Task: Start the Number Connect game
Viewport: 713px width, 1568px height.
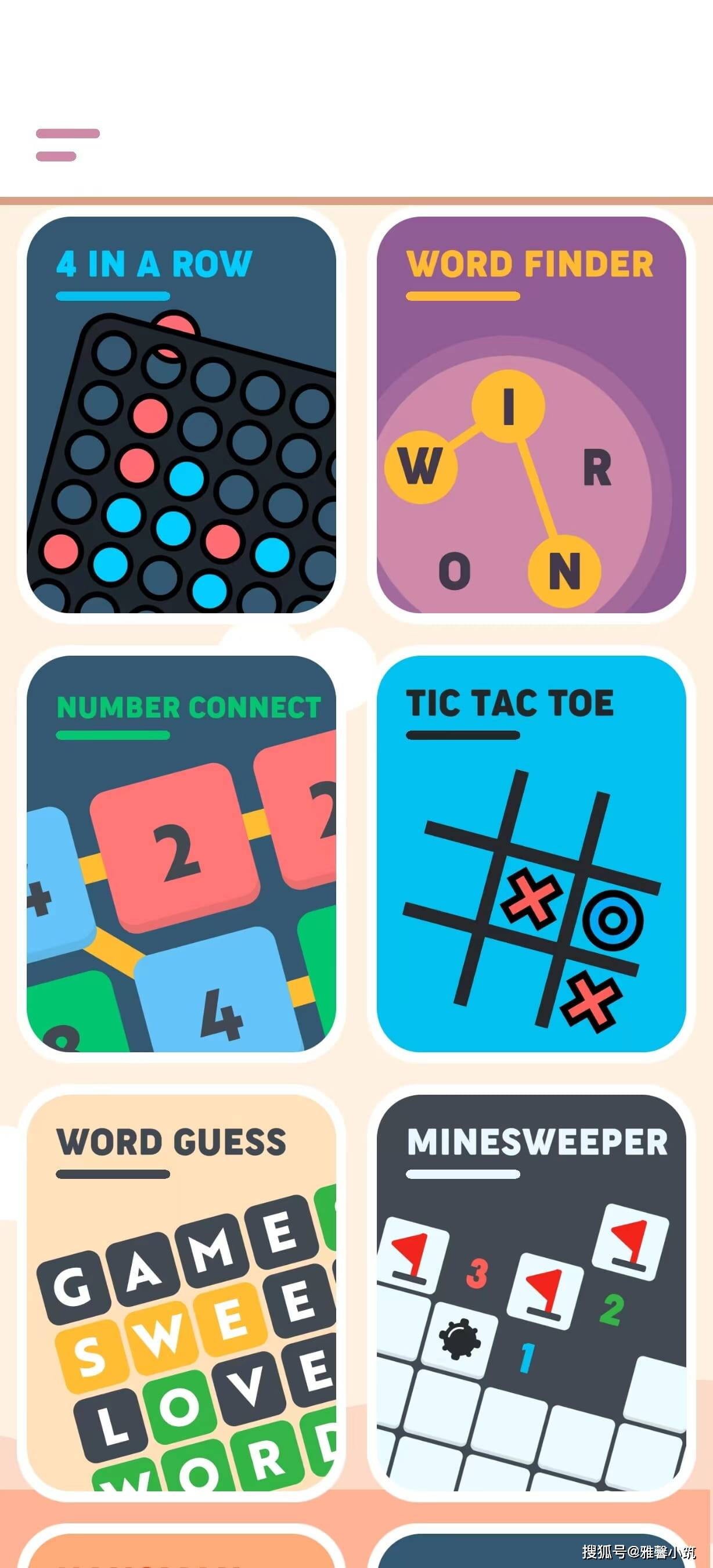Action: pyautogui.click(x=181, y=854)
